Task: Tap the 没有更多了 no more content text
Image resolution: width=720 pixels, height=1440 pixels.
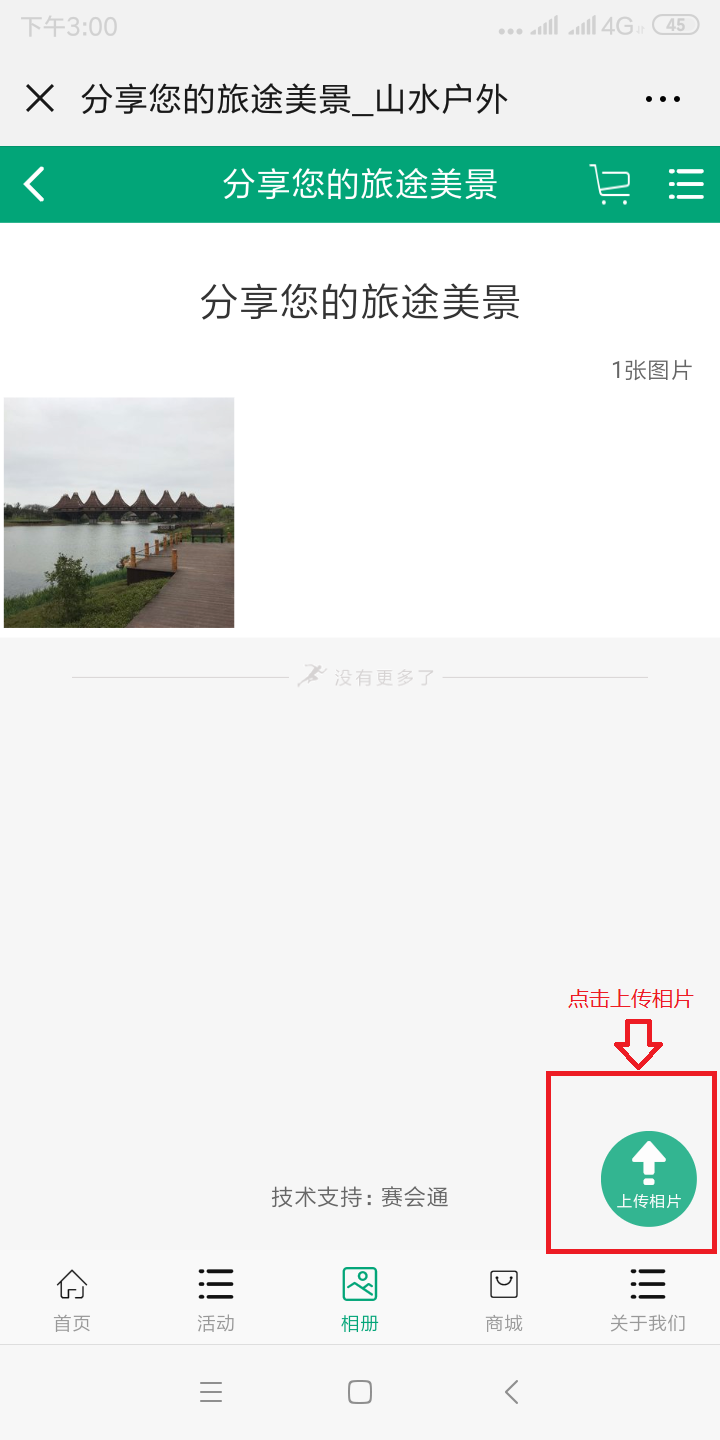Action: tap(385, 676)
